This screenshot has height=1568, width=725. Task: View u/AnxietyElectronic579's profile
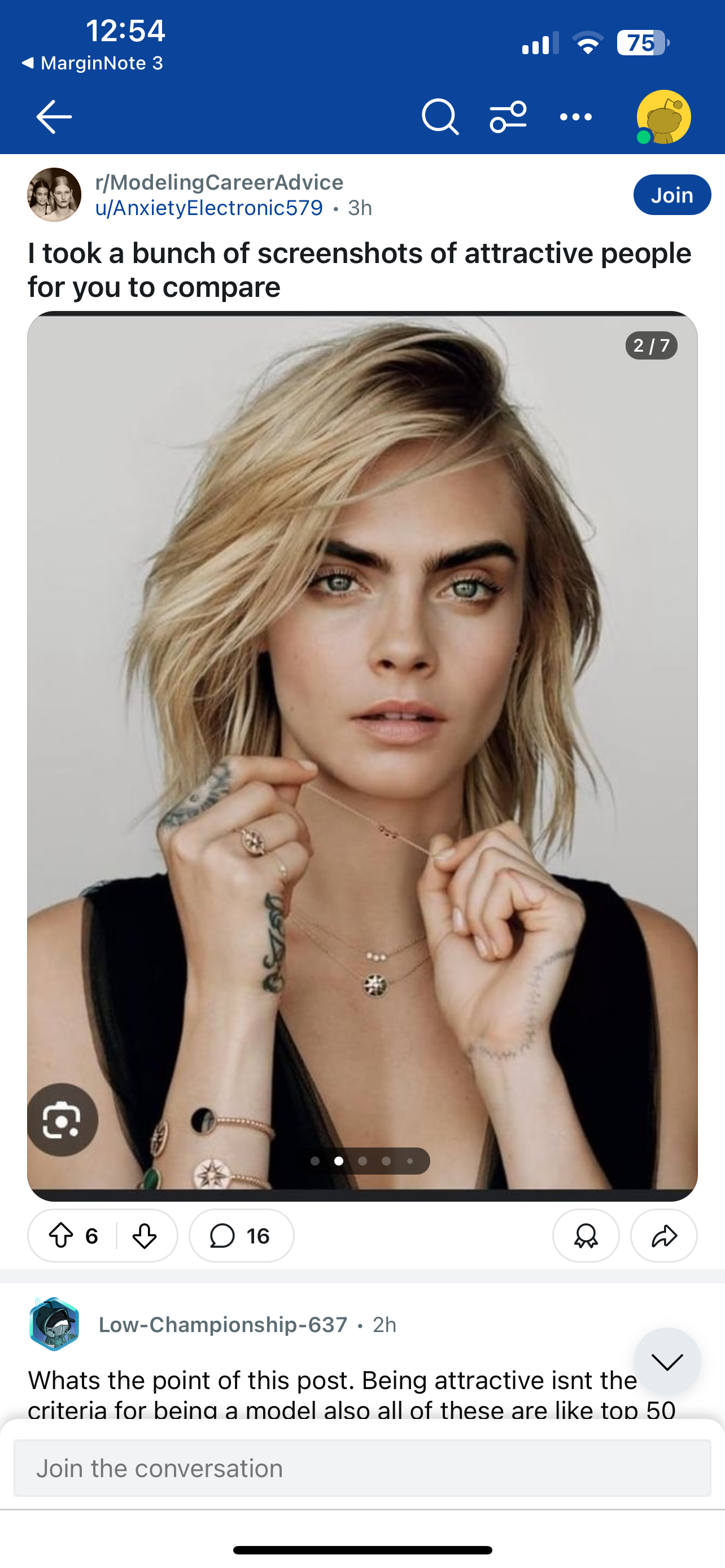[209, 208]
